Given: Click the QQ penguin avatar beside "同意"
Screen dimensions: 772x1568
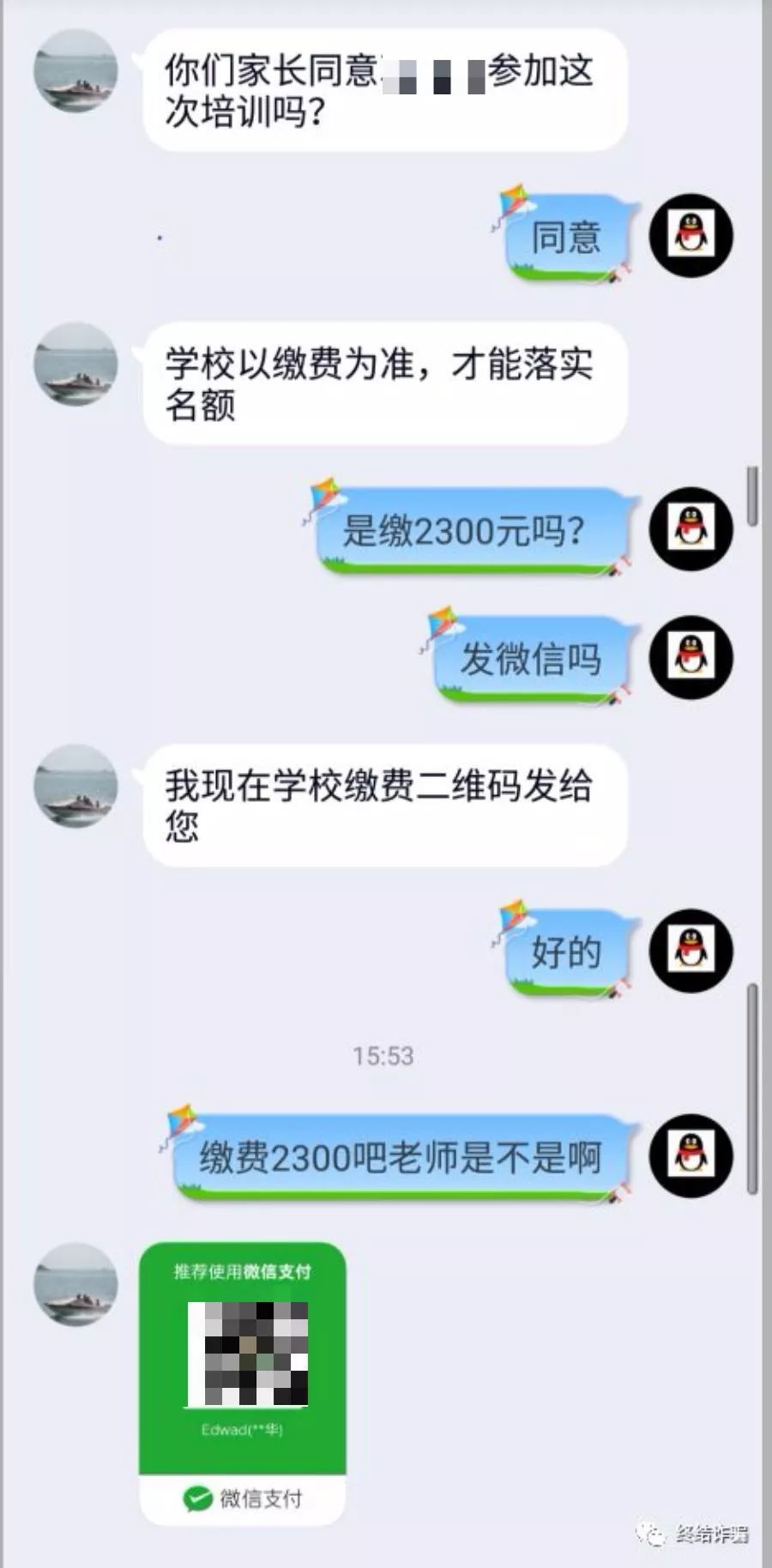Looking at the screenshot, I should 691,236.
